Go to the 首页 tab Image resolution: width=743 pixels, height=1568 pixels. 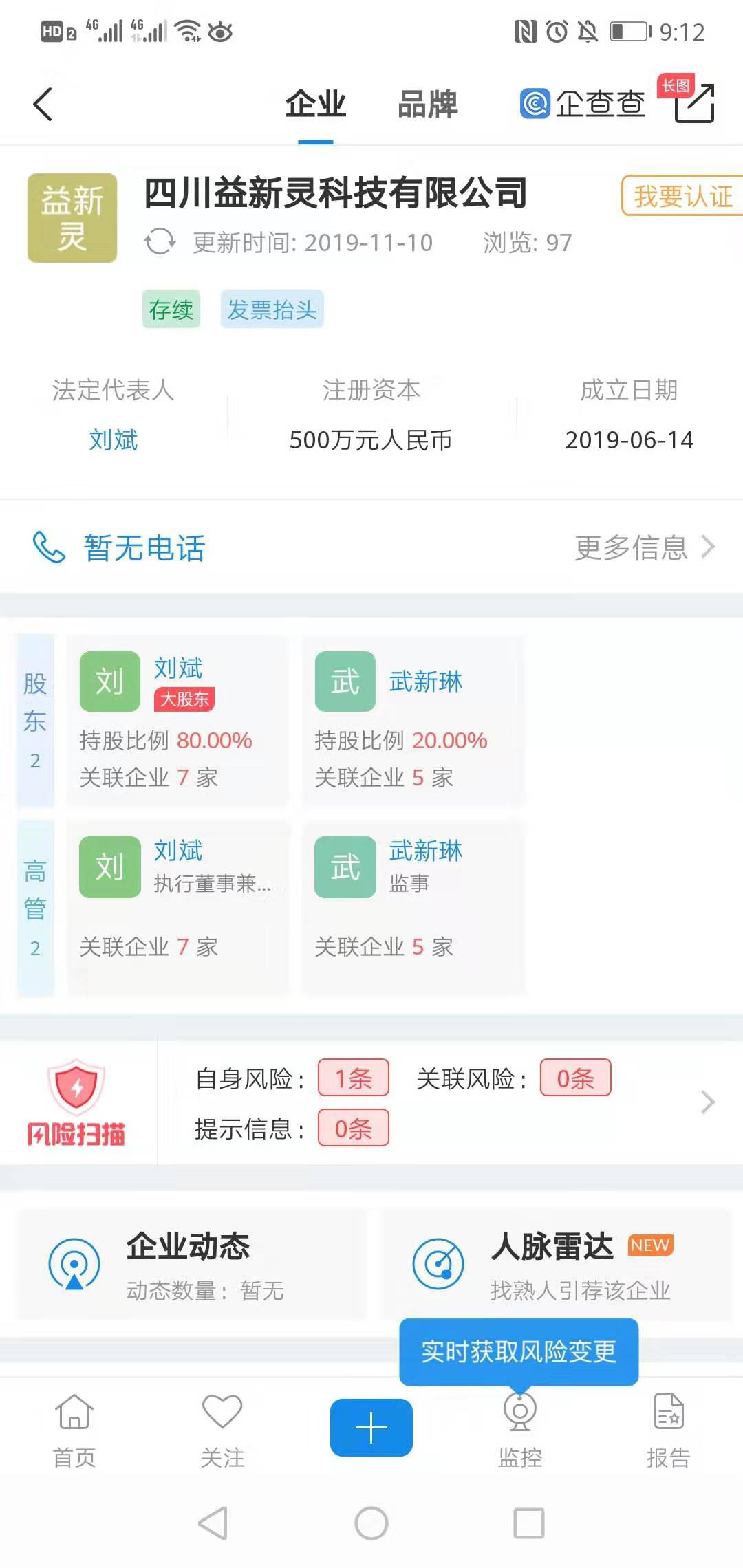tap(74, 1430)
